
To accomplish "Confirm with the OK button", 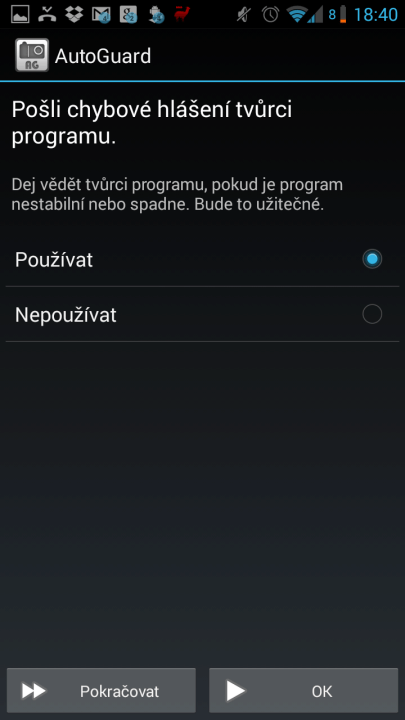I will (x=304, y=690).
